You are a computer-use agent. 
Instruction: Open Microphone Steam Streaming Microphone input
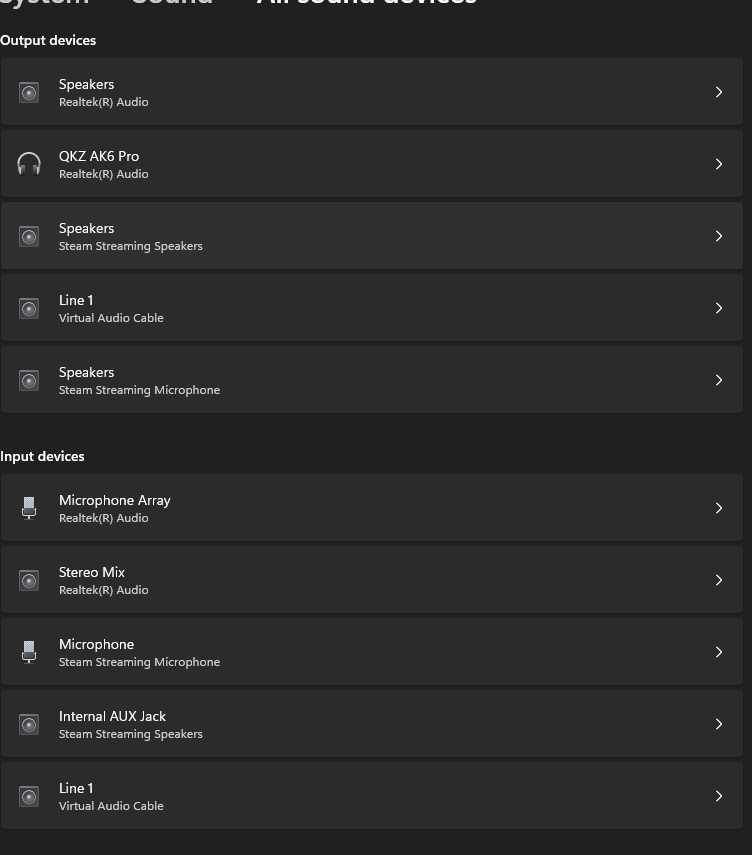(x=370, y=652)
